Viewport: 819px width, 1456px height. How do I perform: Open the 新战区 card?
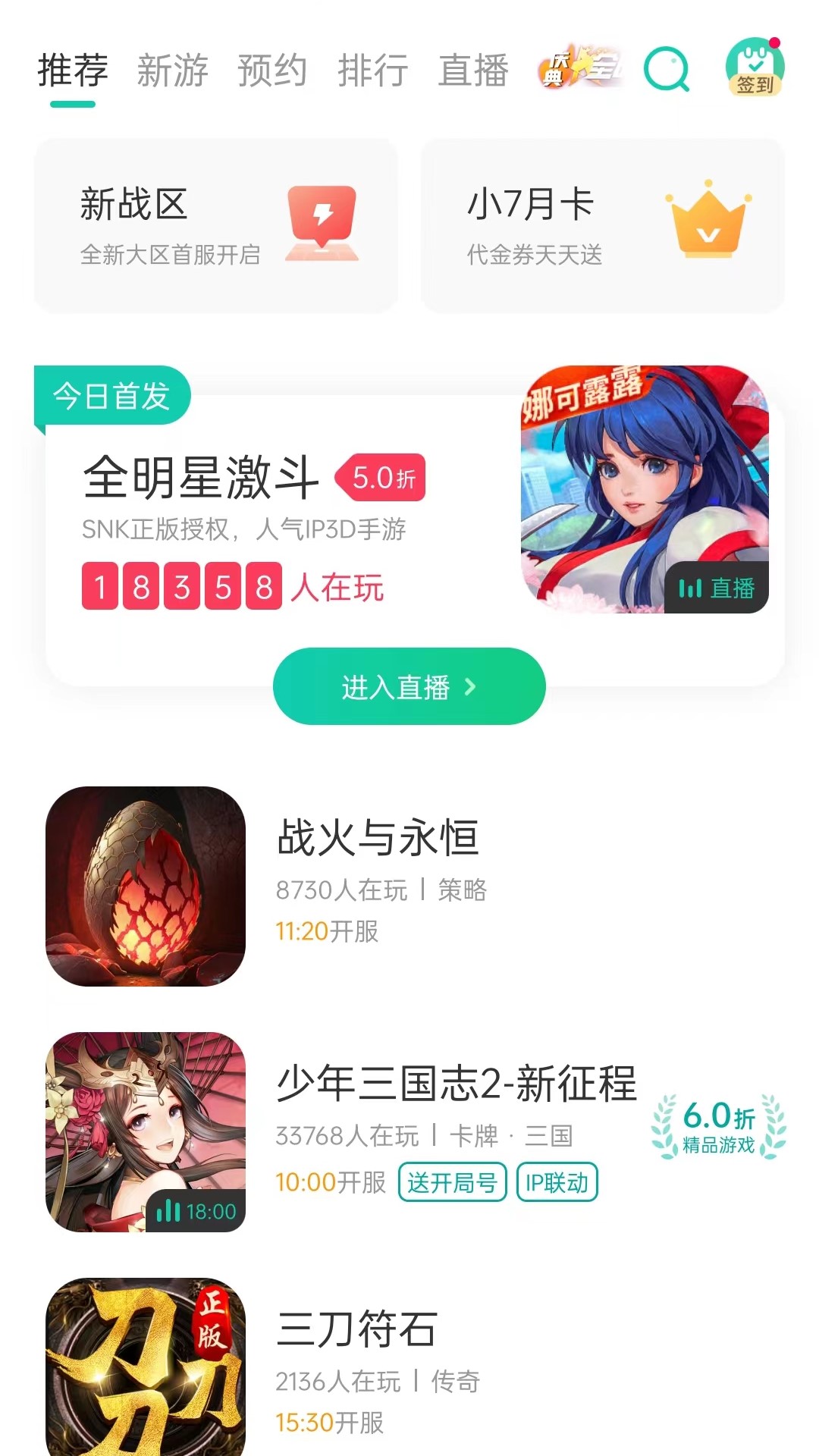point(216,225)
